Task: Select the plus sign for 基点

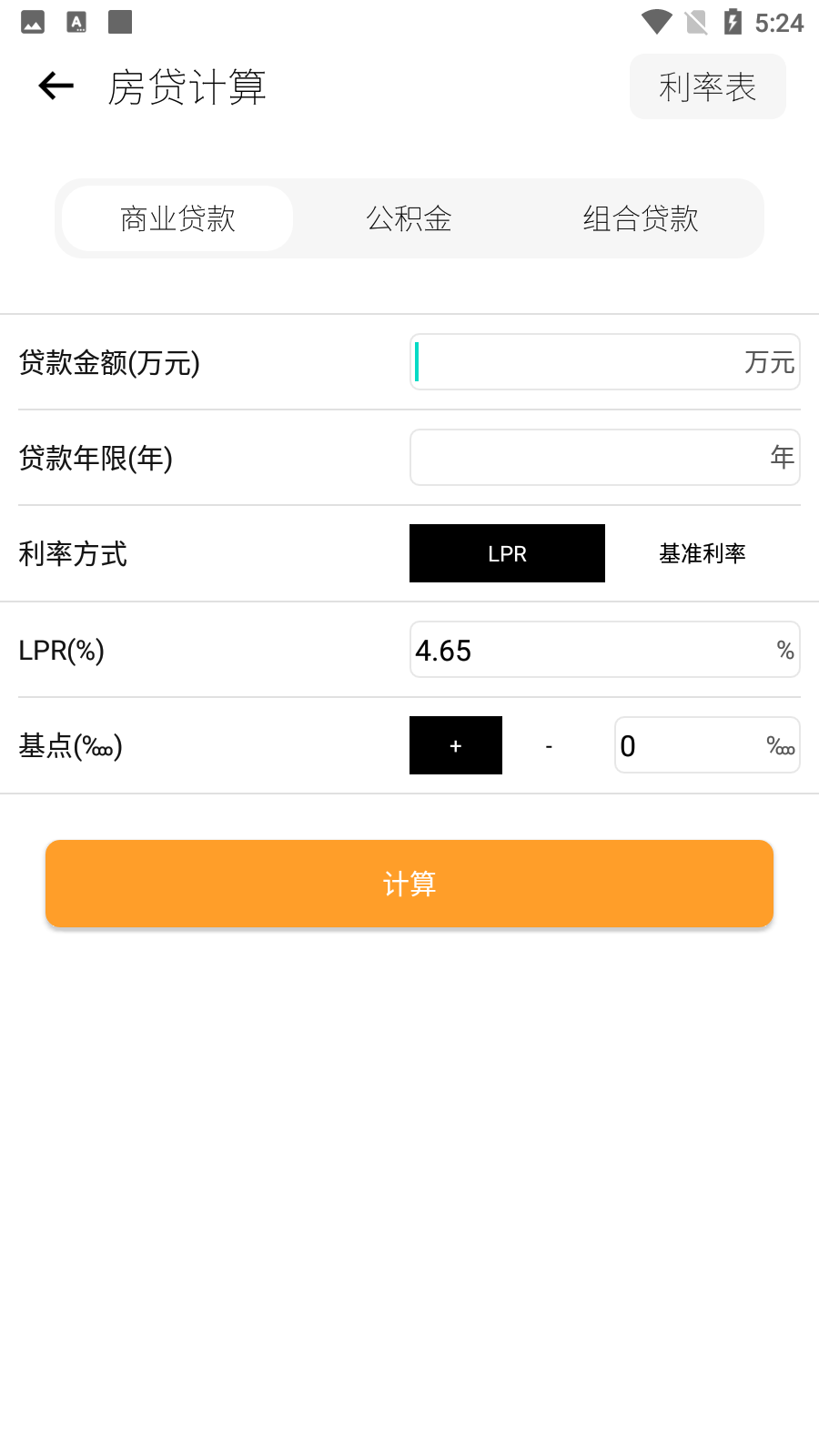Action: pos(455,745)
